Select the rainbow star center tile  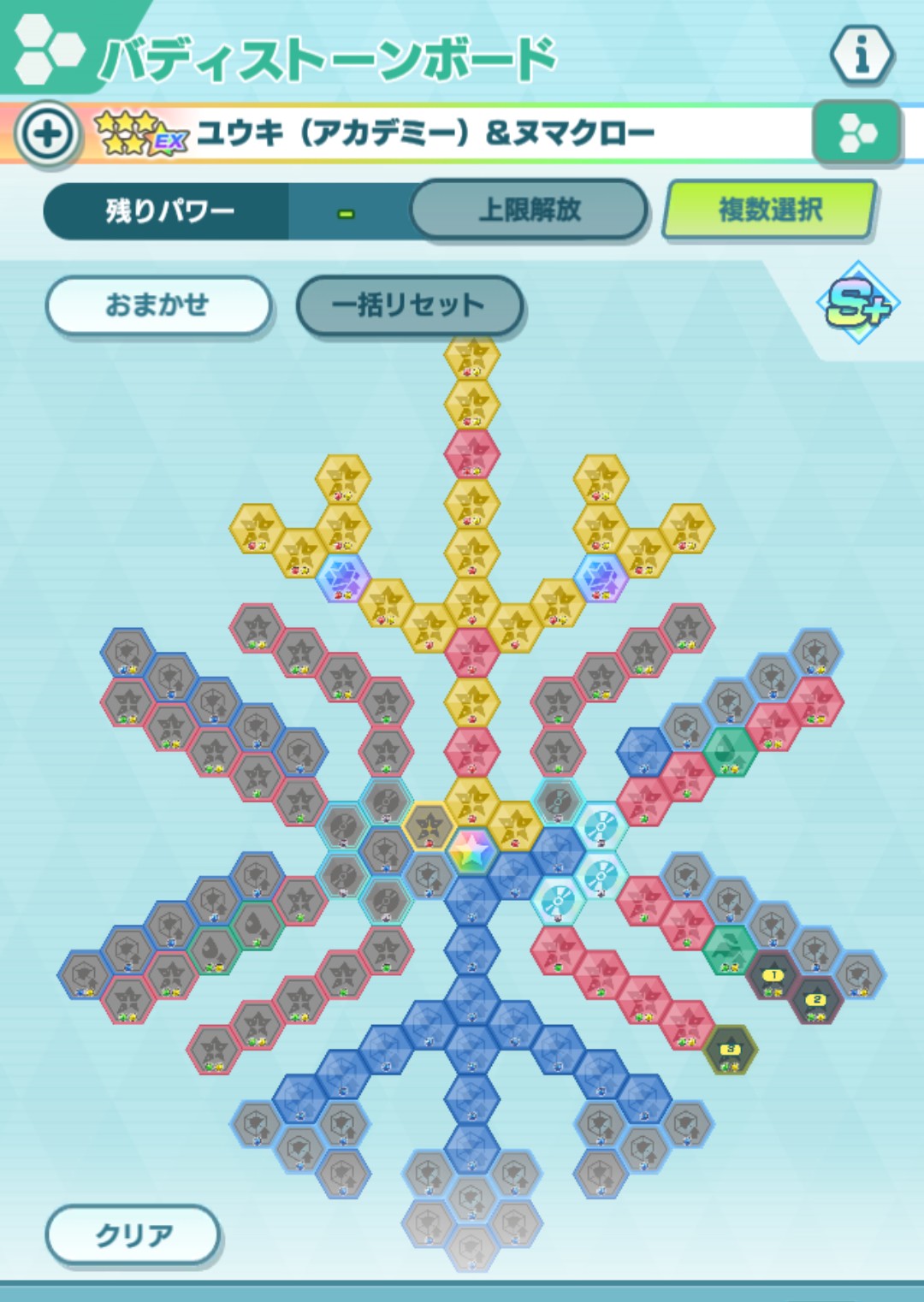tap(471, 852)
